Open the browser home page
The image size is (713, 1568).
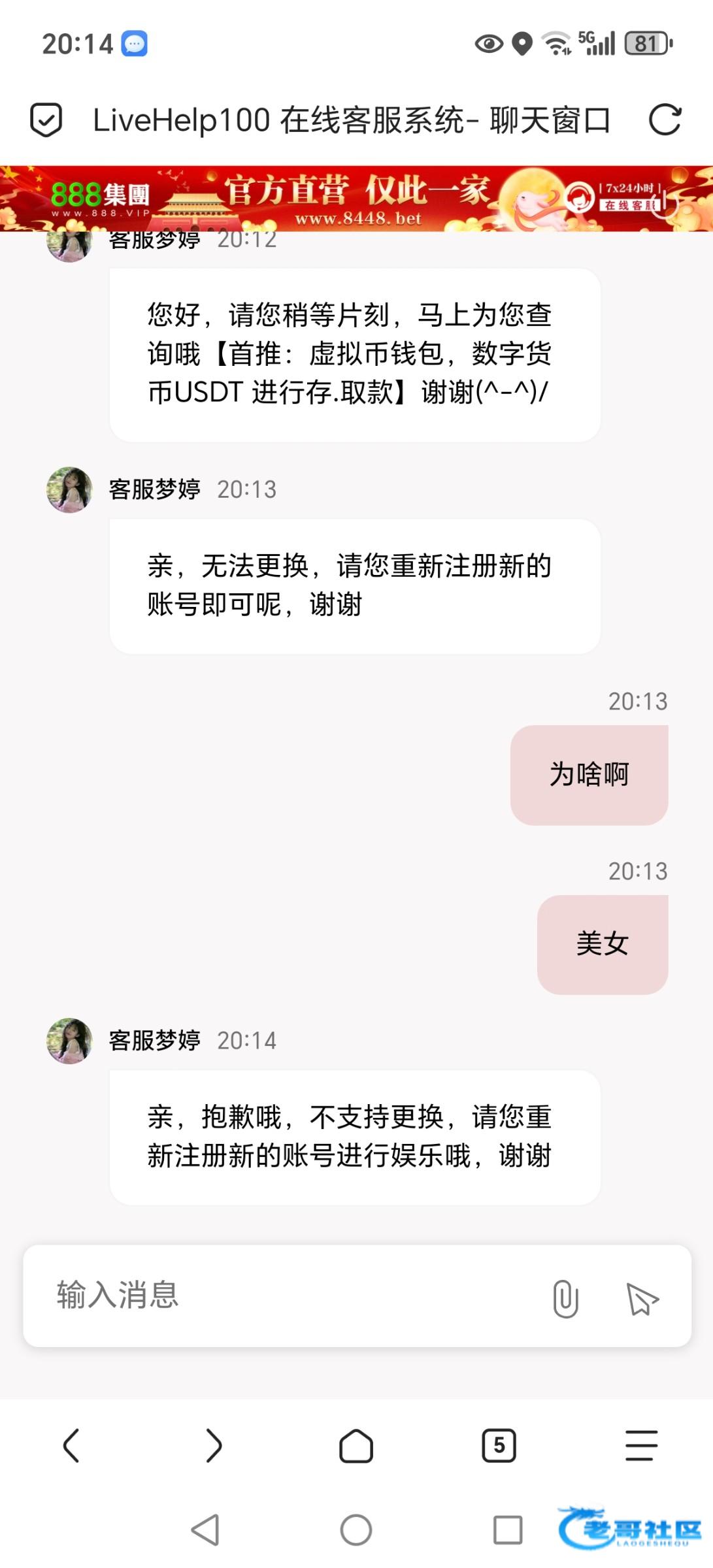tap(356, 1445)
